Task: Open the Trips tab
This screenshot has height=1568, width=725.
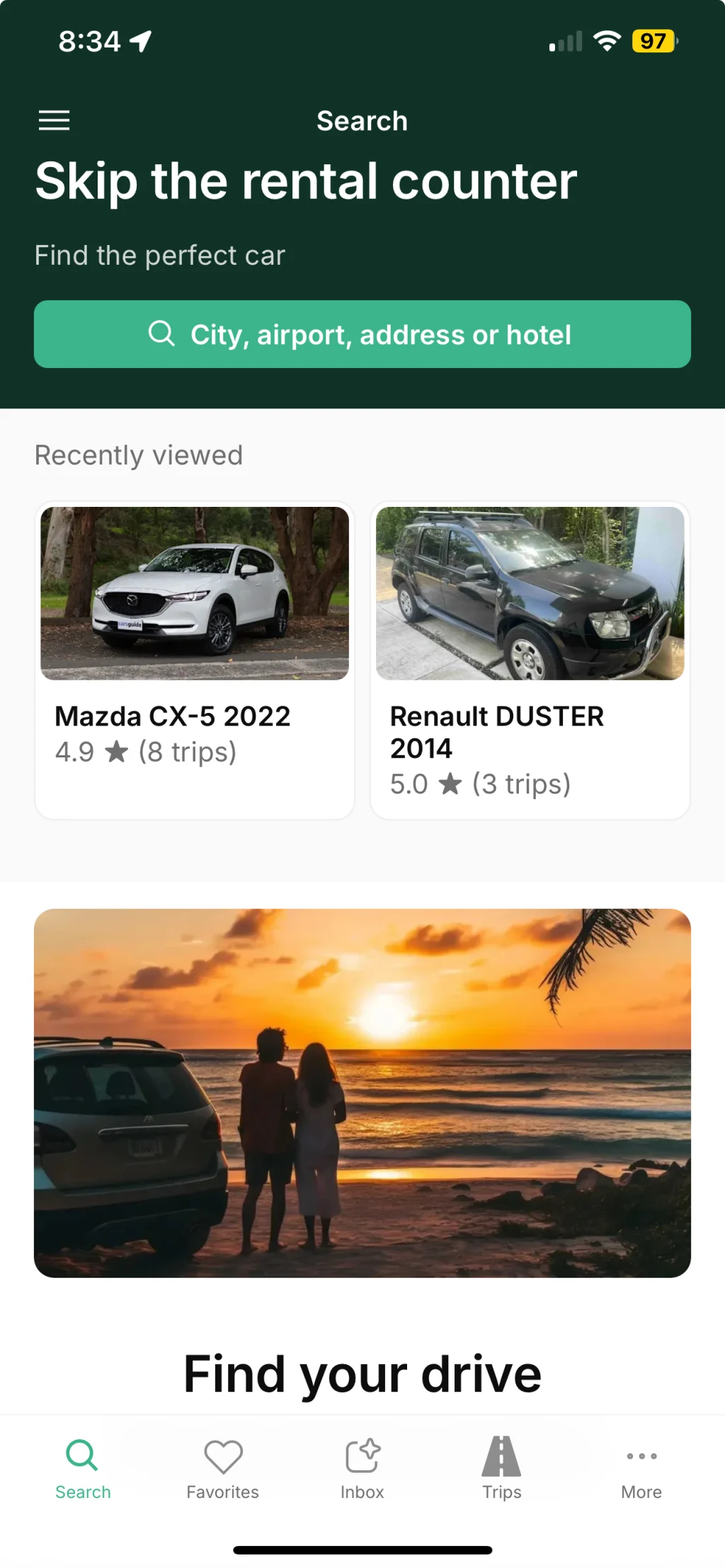Action: 502,1468
